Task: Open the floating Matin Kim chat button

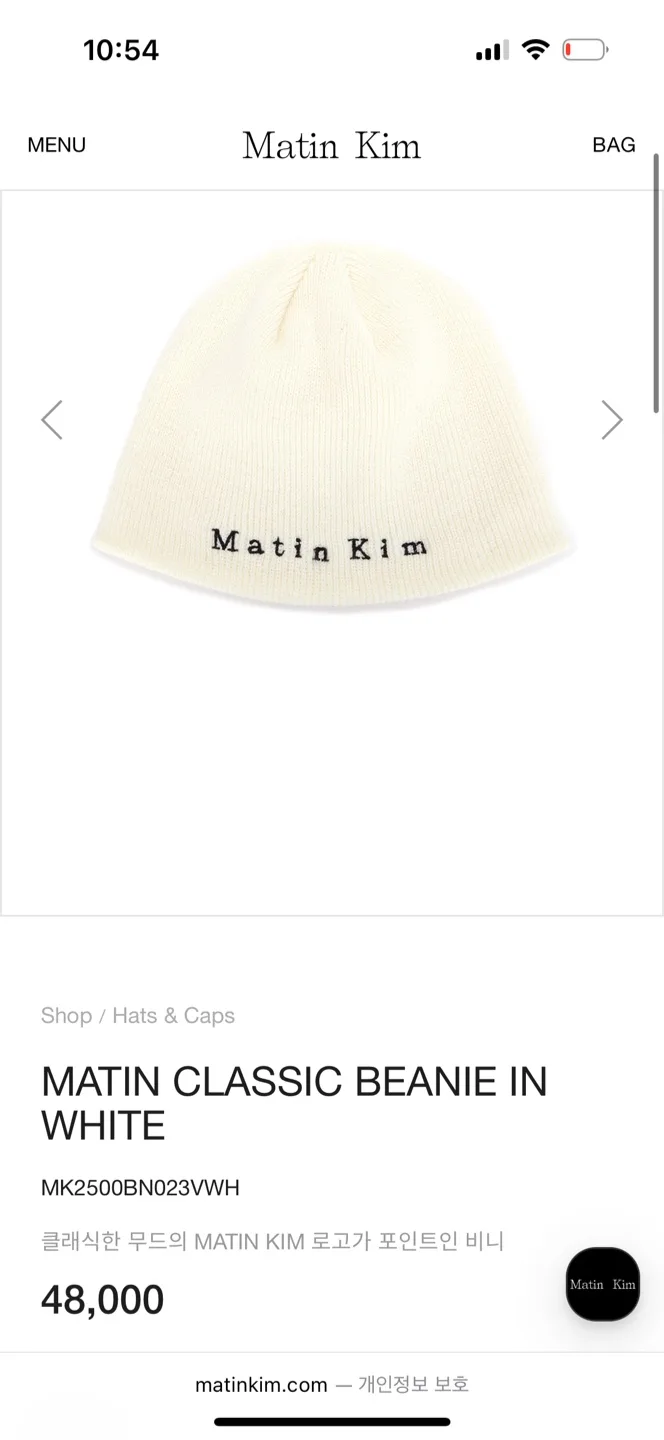Action: pos(602,1284)
